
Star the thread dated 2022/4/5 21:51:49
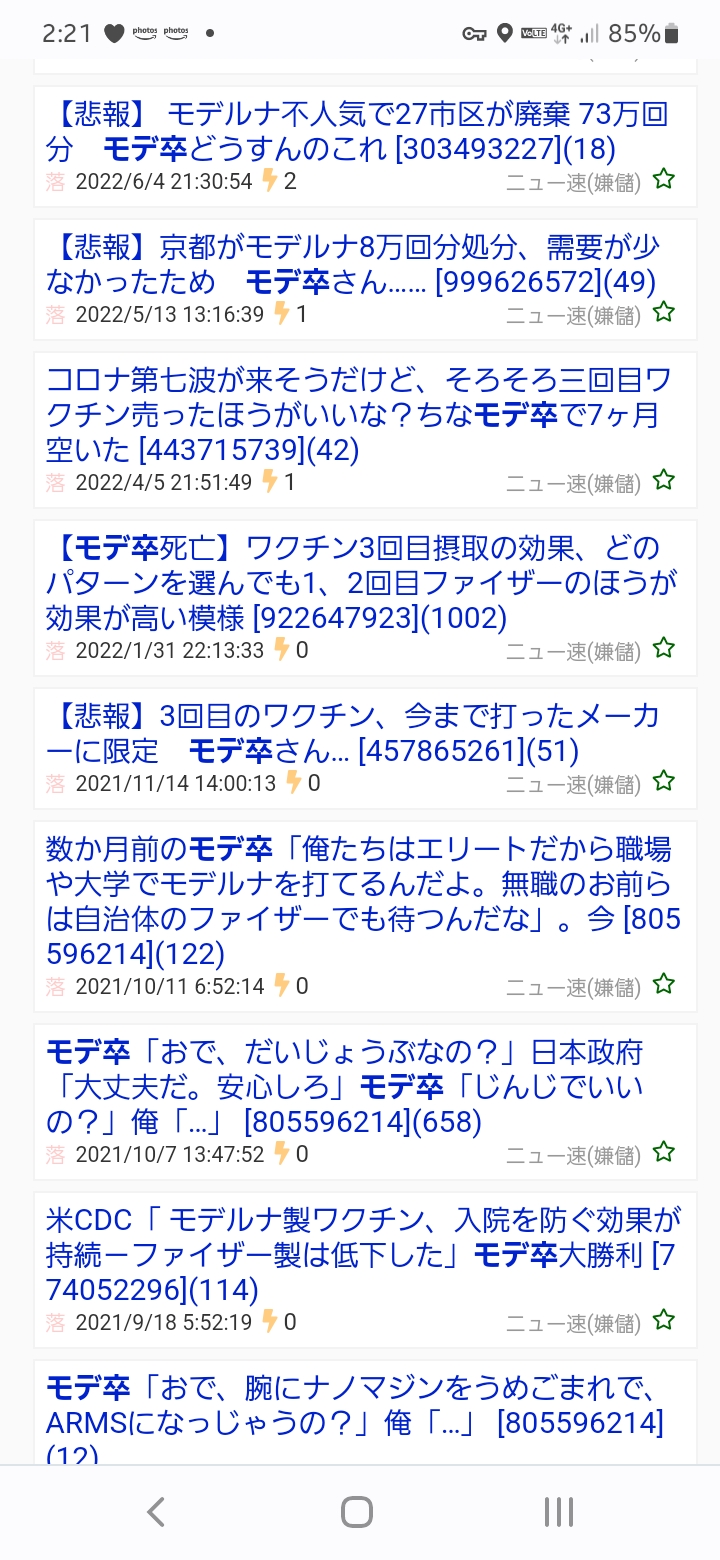click(x=664, y=481)
